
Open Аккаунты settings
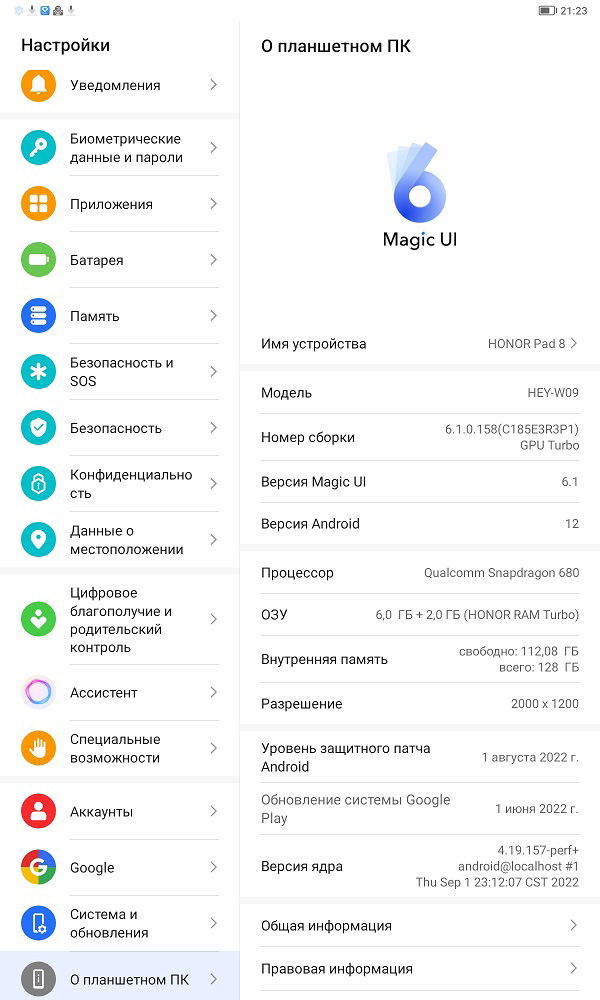120,812
